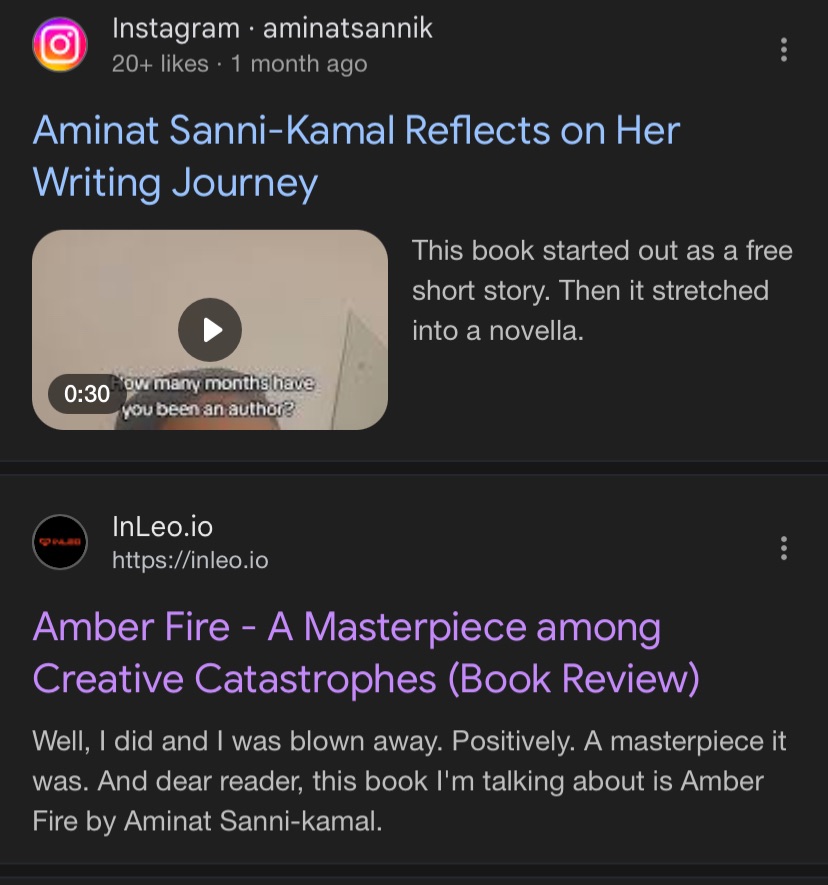The width and height of the screenshot is (828, 885).
Task: Play the 0:30 Instagram video thumbnail
Action: [x=210, y=330]
